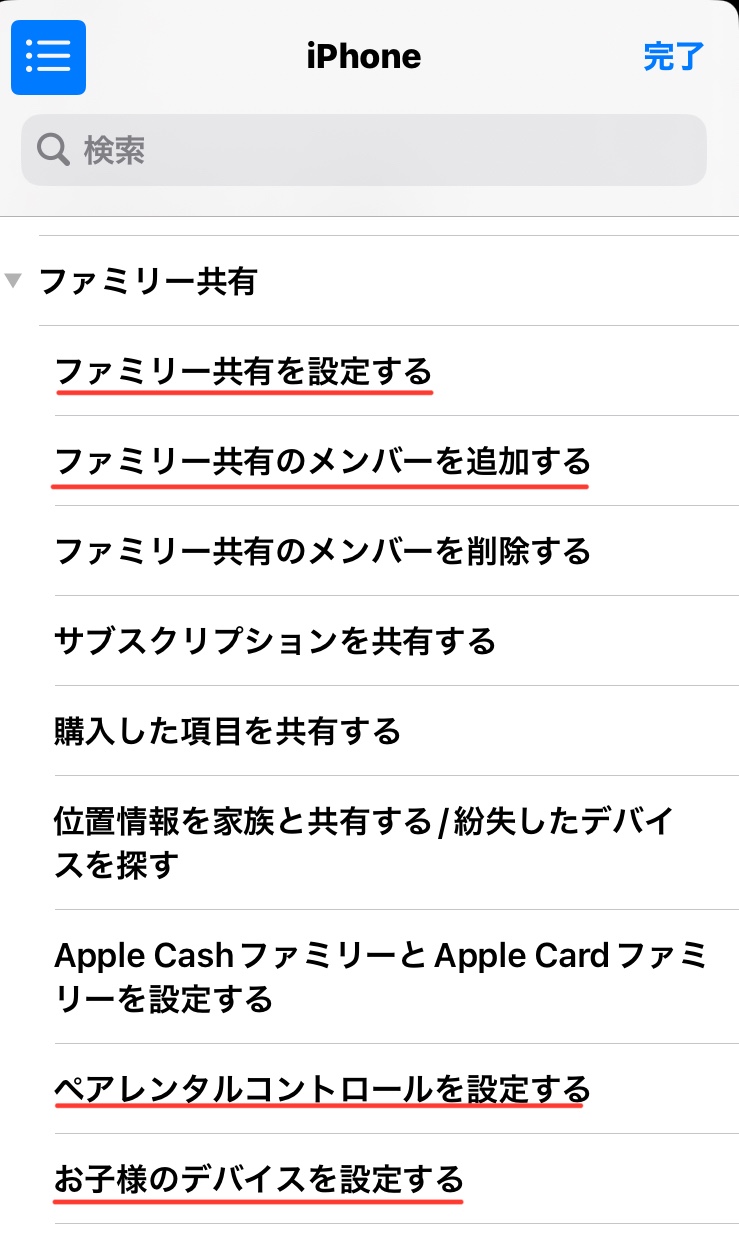This screenshot has width=739, height=1254.
Task: Tap 完了 to close the contents
Action: click(673, 57)
